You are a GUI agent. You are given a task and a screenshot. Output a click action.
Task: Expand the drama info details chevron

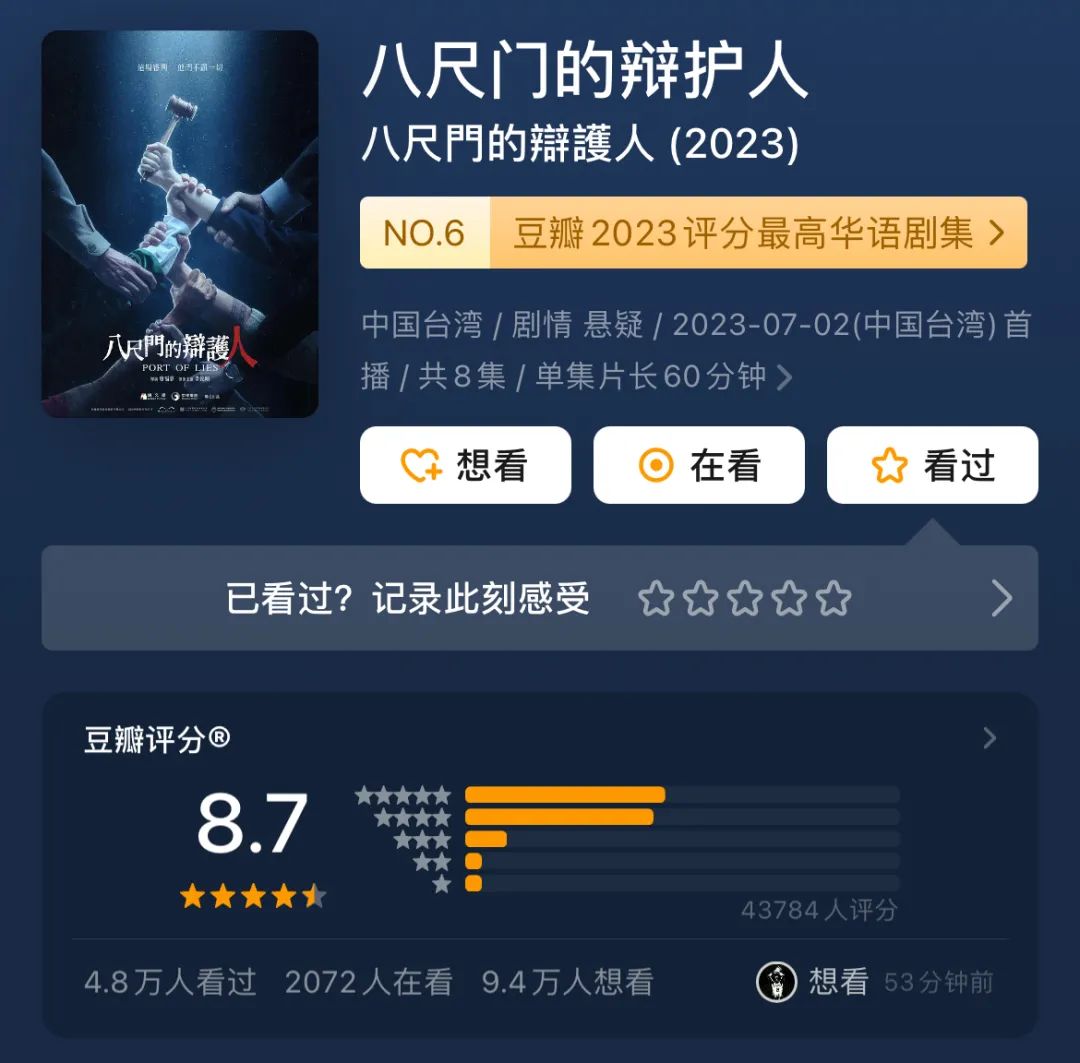tap(785, 378)
